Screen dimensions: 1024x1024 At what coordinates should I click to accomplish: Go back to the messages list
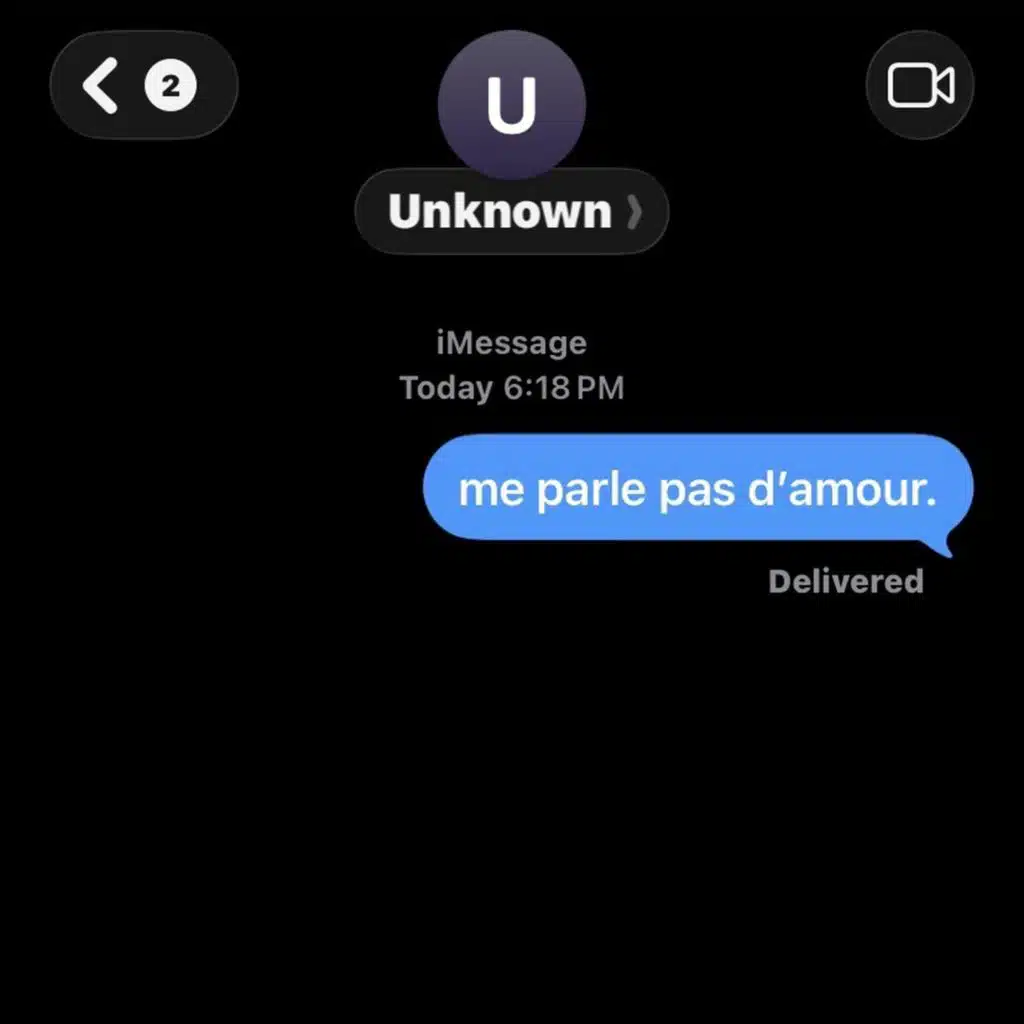pos(144,85)
